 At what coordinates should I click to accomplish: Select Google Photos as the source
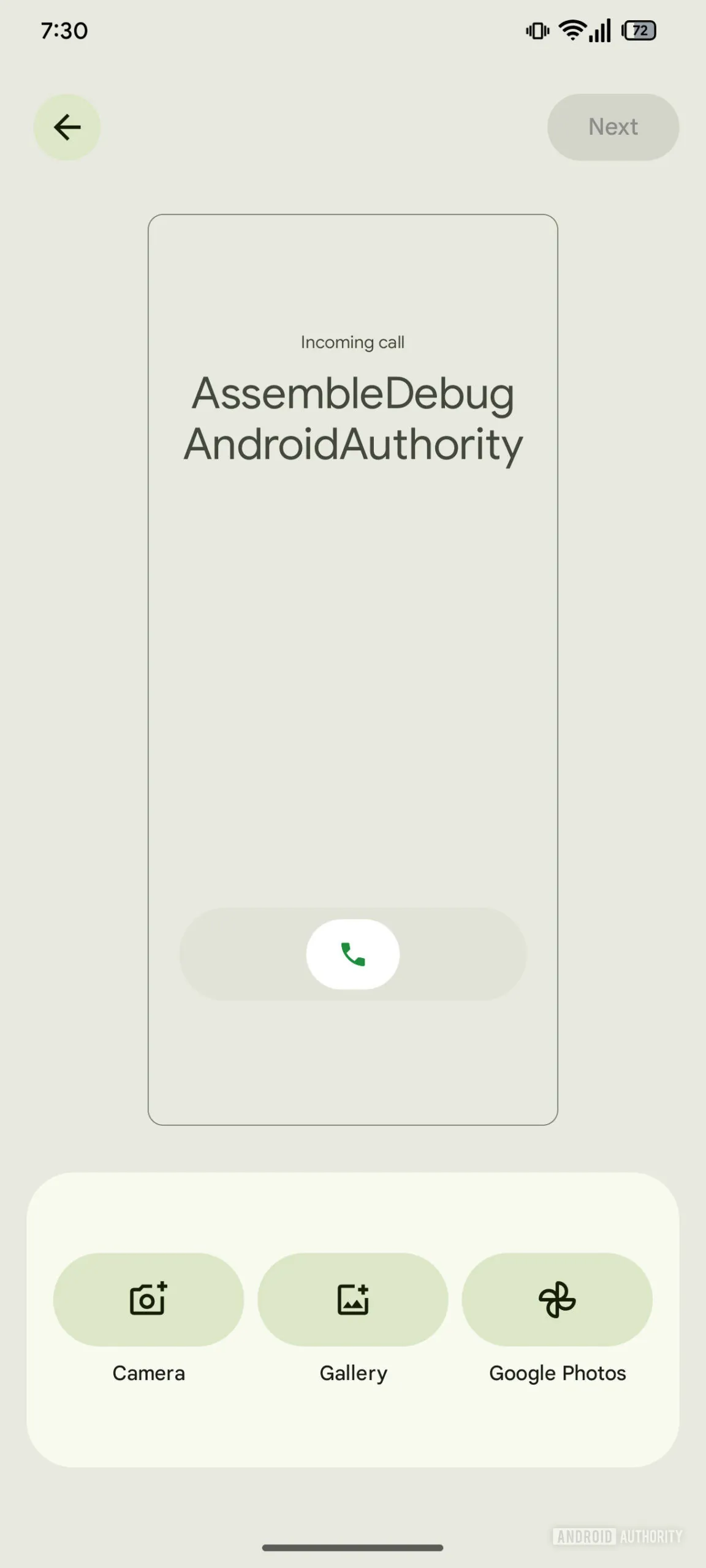click(x=557, y=1300)
